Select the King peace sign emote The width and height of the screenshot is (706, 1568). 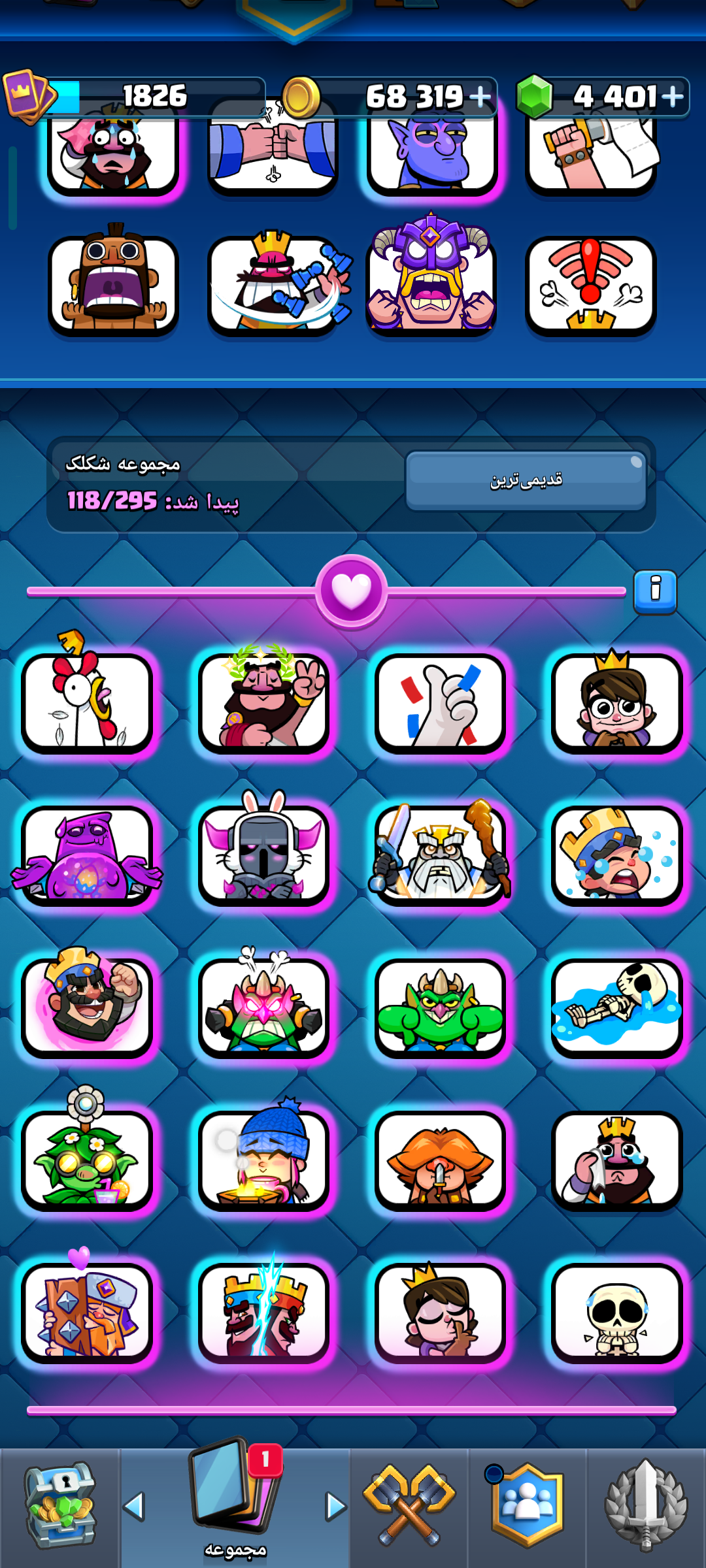click(x=263, y=702)
